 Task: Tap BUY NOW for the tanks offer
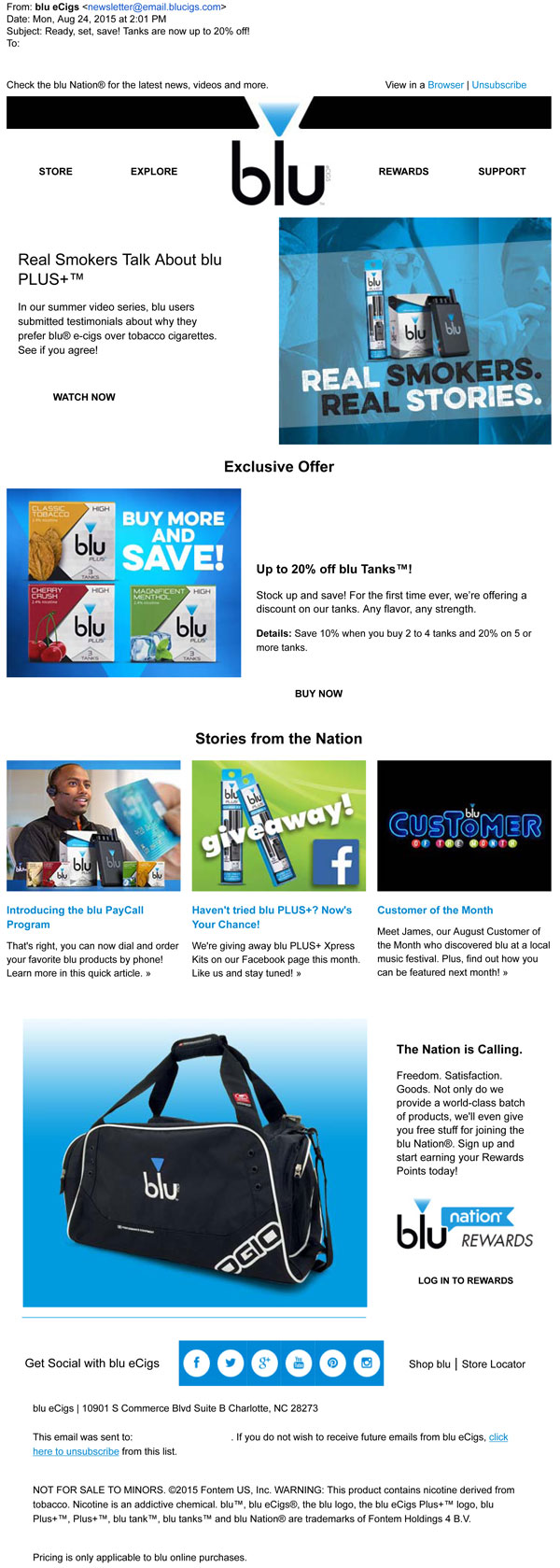318,694
